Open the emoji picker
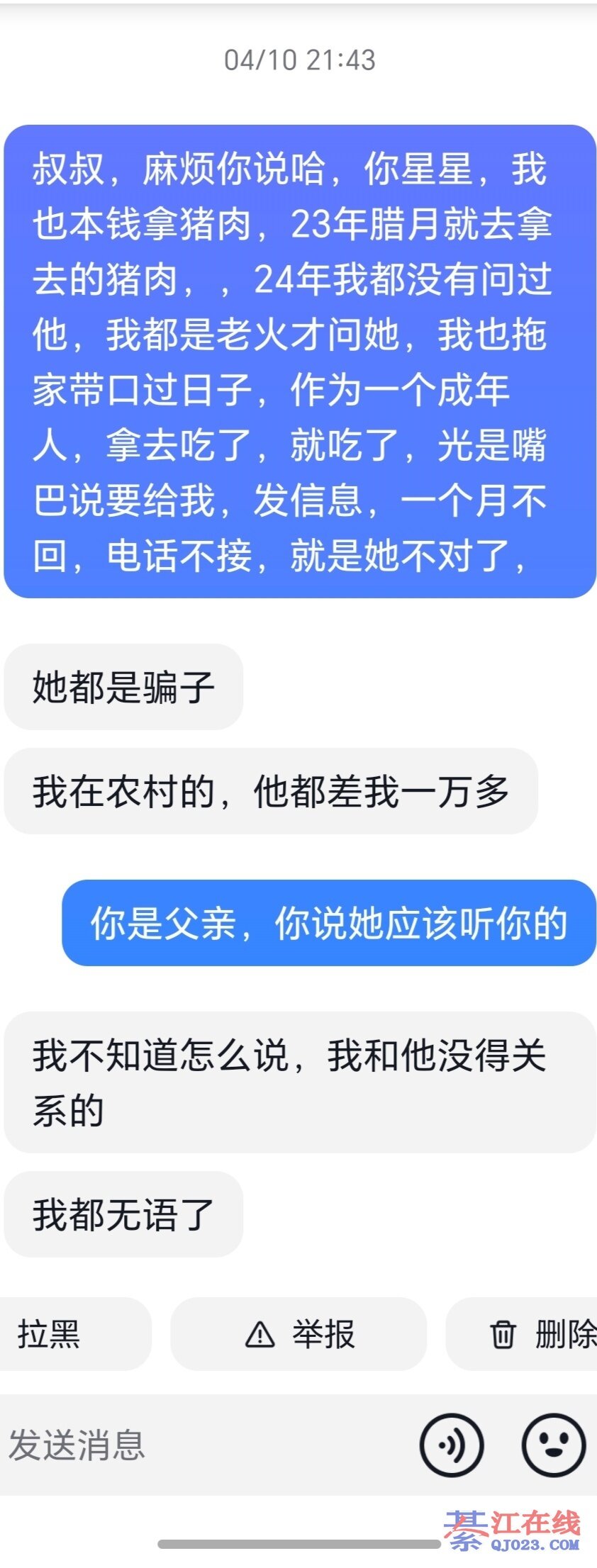 [x=554, y=1445]
